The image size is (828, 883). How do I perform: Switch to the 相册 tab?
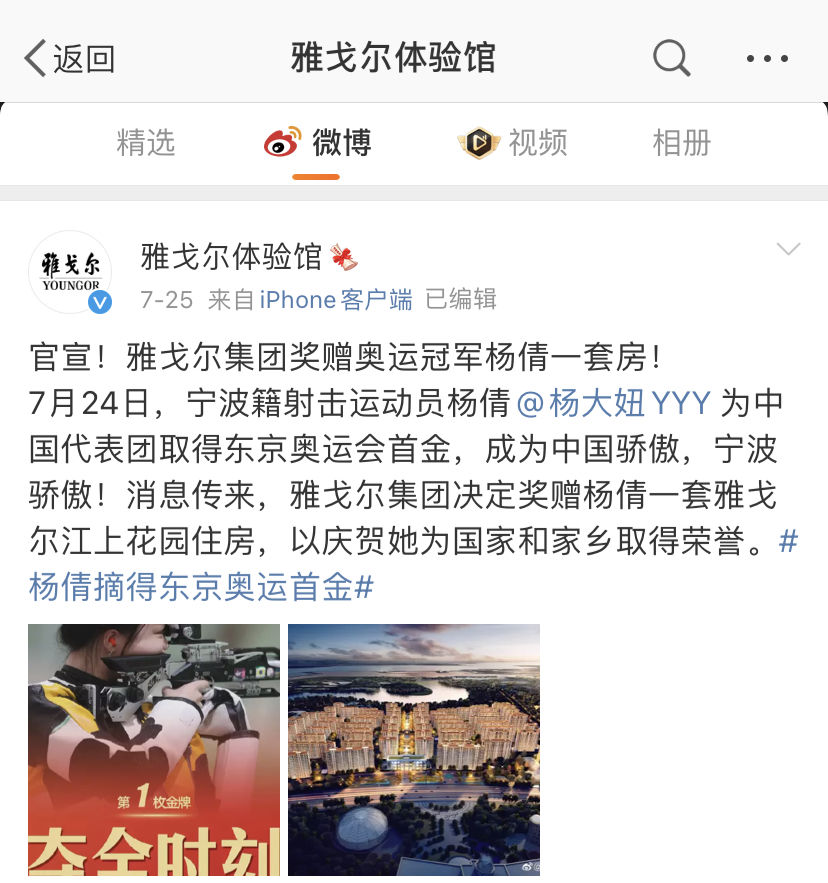click(681, 142)
